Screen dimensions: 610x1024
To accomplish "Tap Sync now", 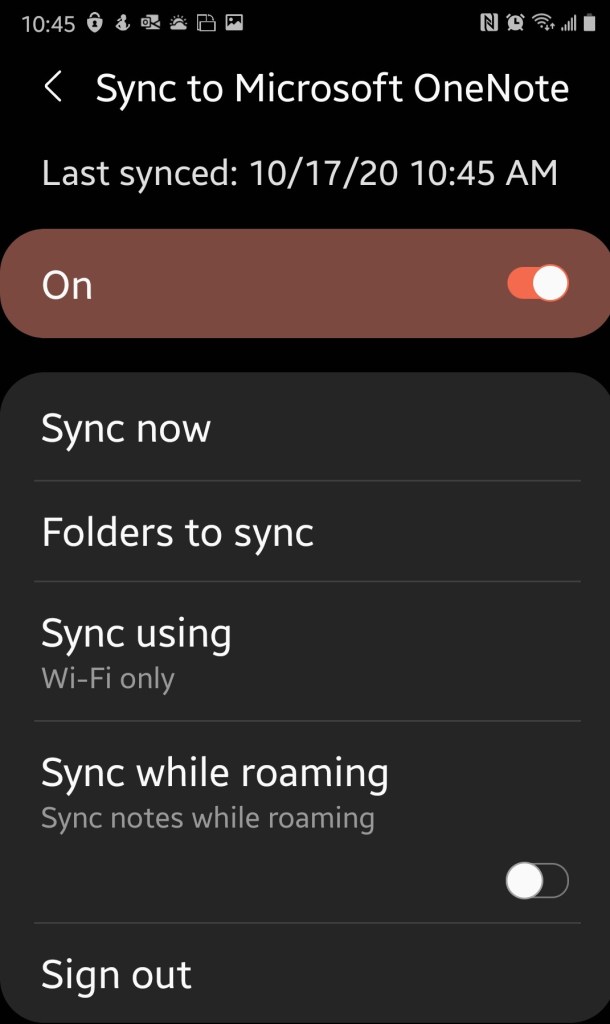I will coord(126,429).
